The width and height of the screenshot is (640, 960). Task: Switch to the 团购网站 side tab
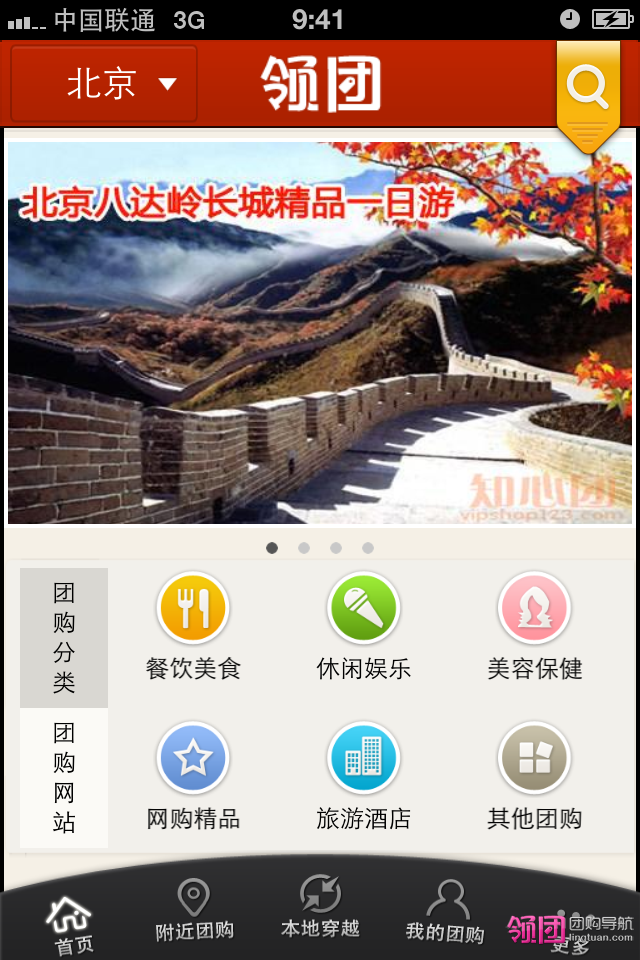click(x=64, y=778)
